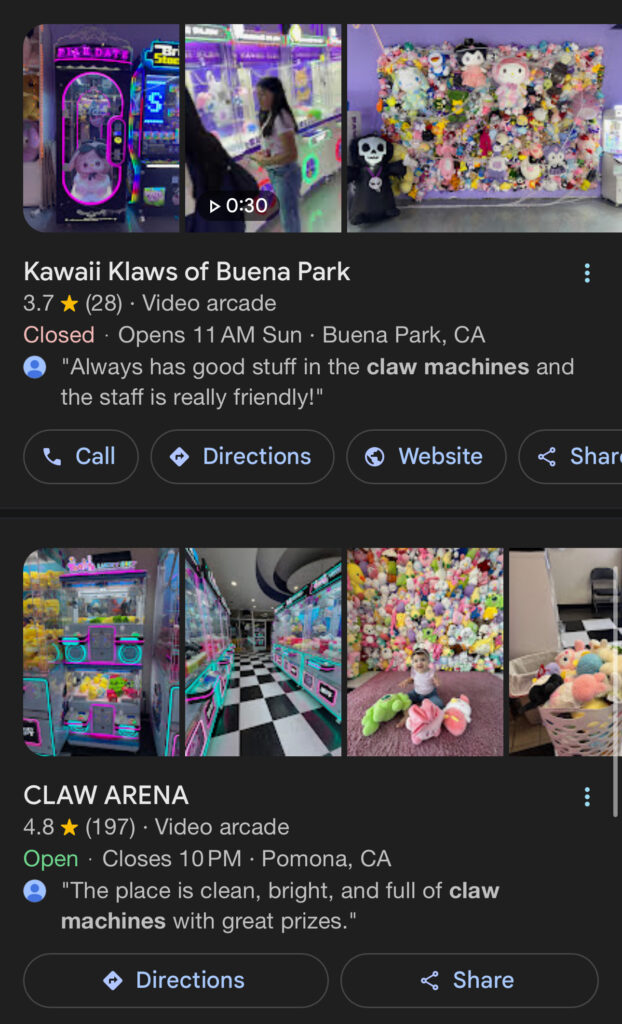Viewport: 622px width, 1024px height.
Task: Open overflow menu for CLAW ARENA
Action: tap(587, 797)
